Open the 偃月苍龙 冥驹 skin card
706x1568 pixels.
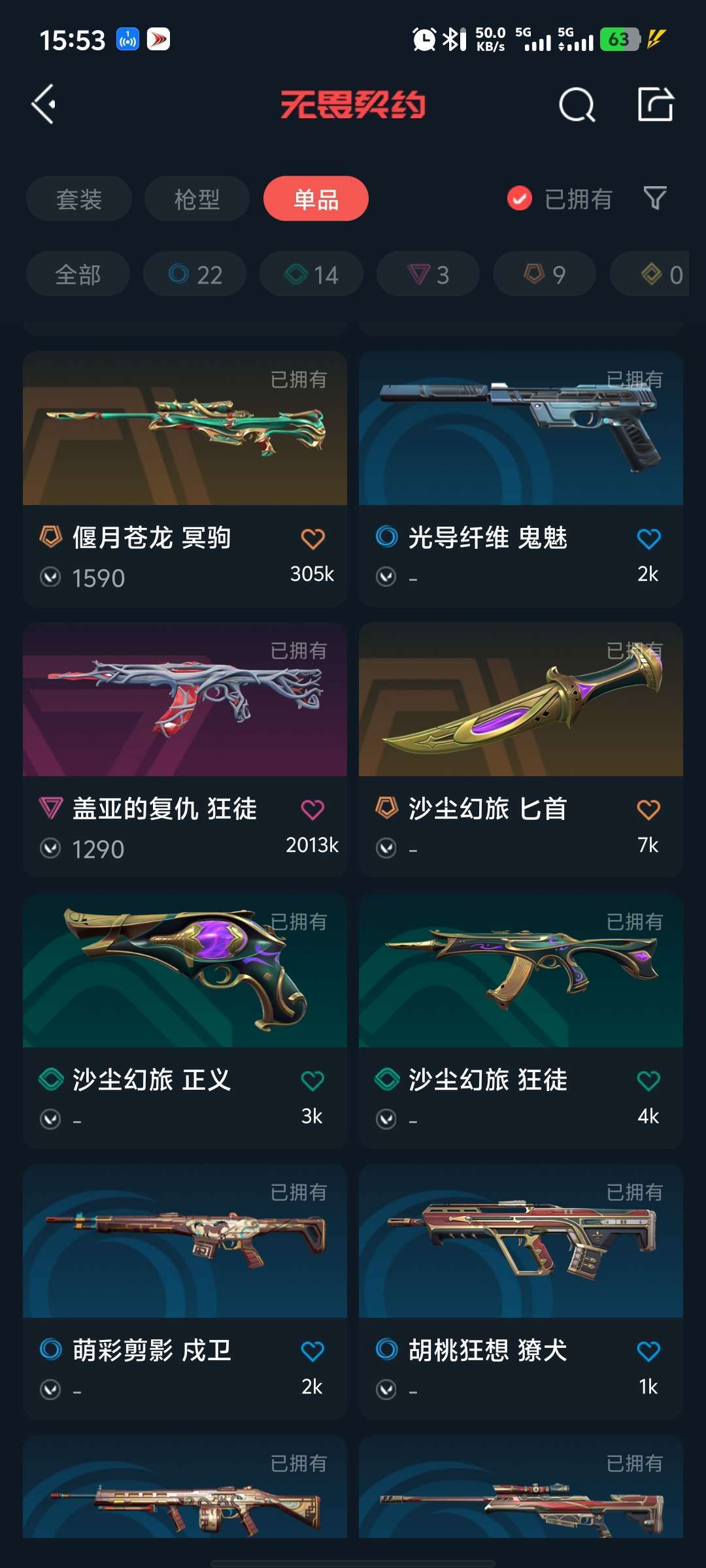[185, 479]
